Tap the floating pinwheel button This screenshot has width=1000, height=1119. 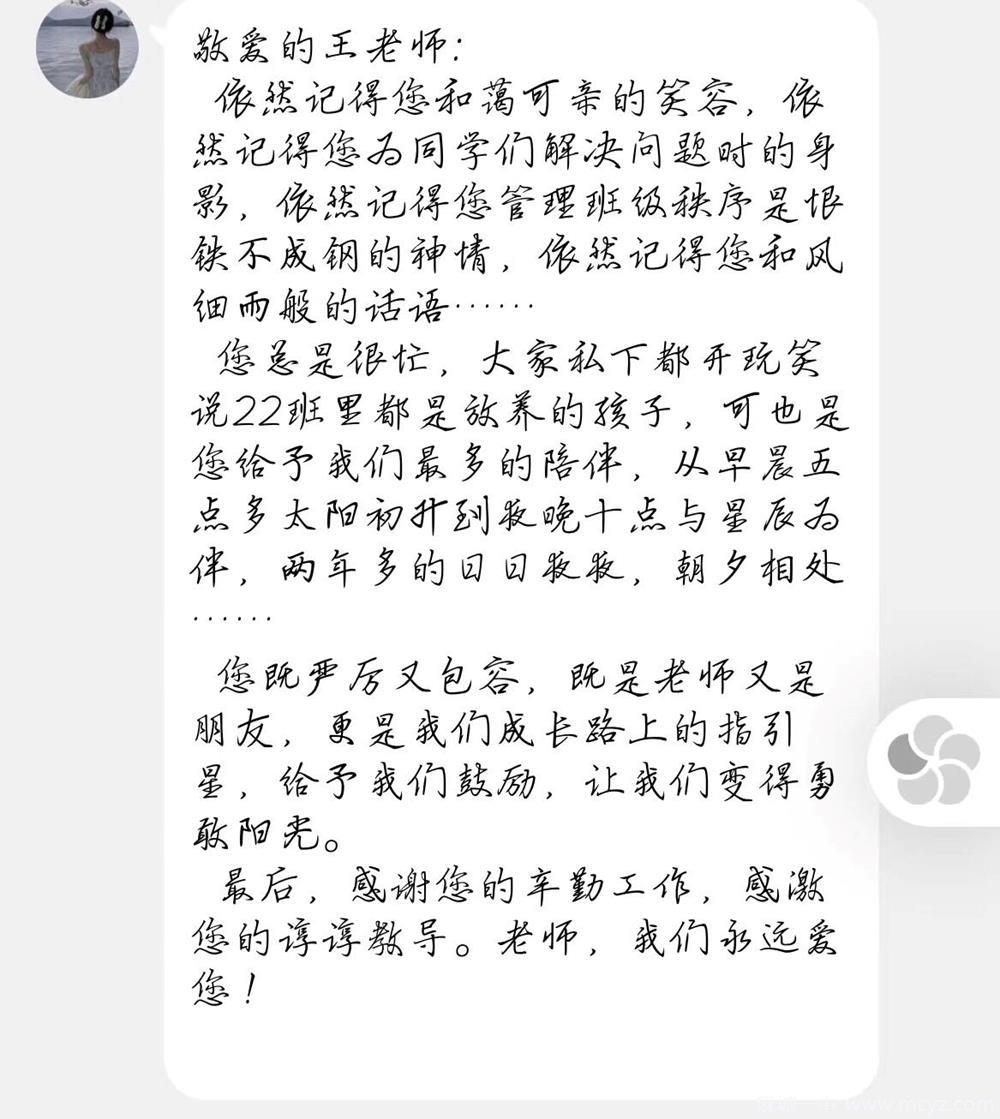pyautogui.click(x=932, y=760)
